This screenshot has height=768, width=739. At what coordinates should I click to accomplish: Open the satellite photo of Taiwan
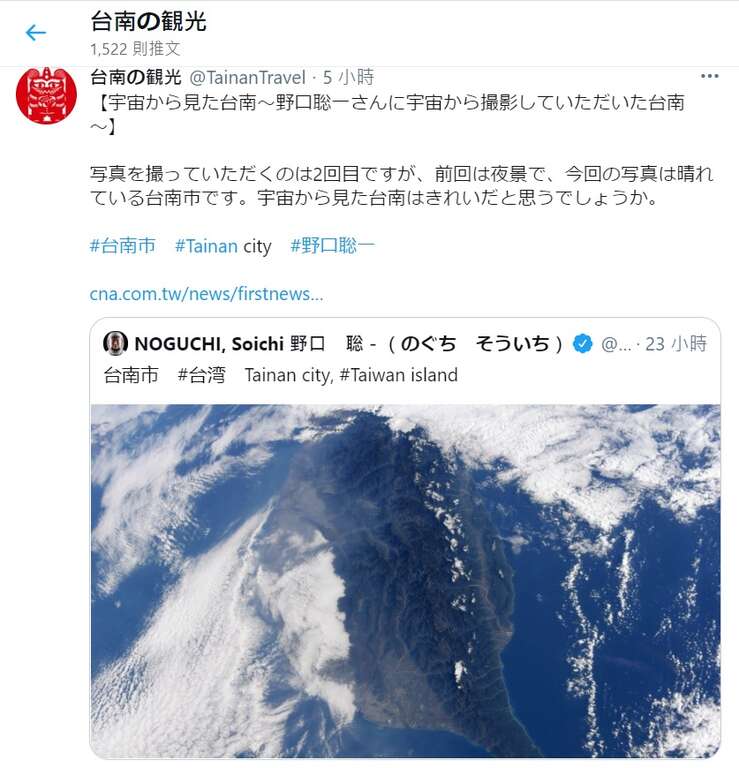coord(404,580)
